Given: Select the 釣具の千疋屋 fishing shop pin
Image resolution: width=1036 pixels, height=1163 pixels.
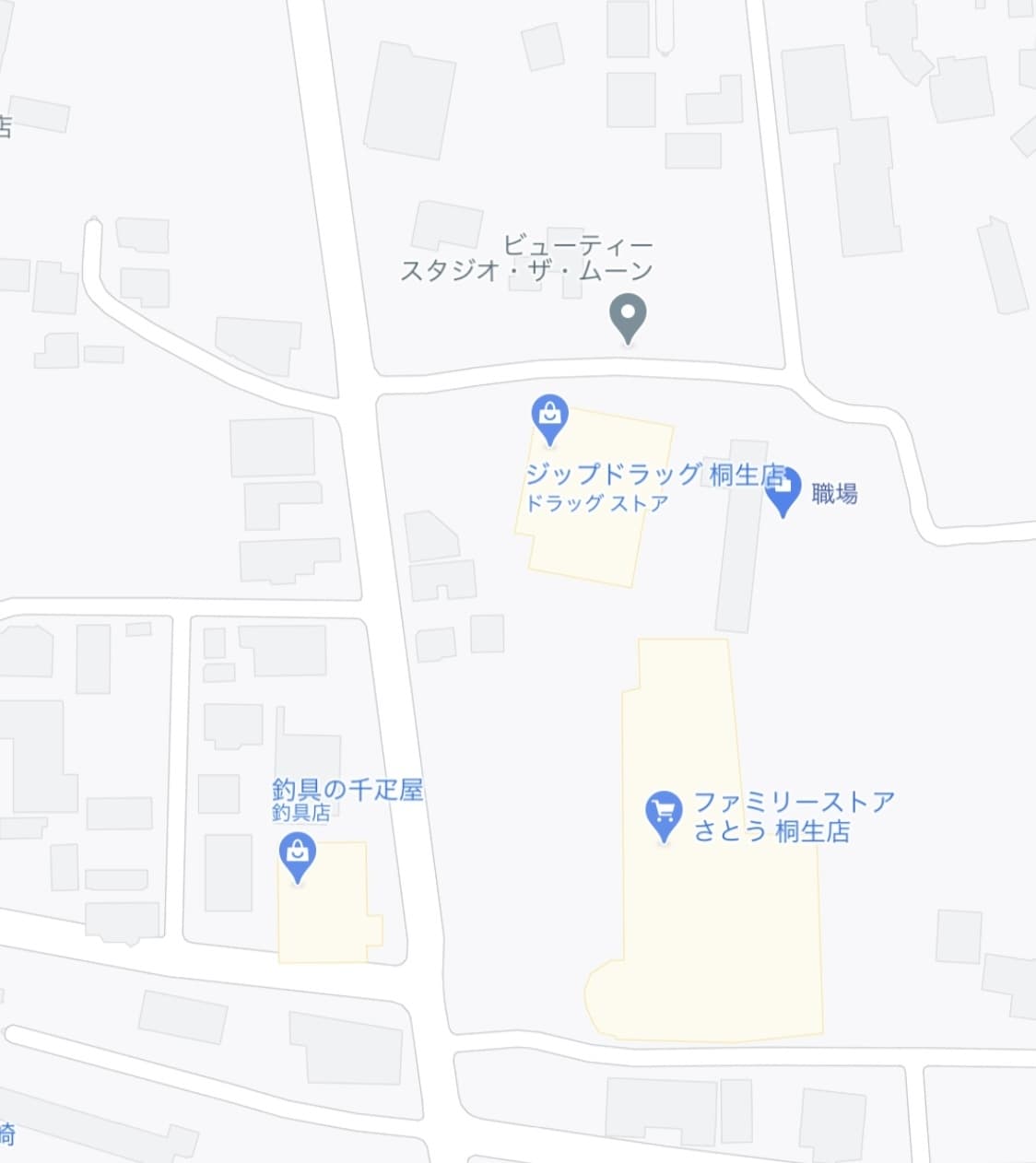Looking at the screenshot, I should (x=297, y=854).
